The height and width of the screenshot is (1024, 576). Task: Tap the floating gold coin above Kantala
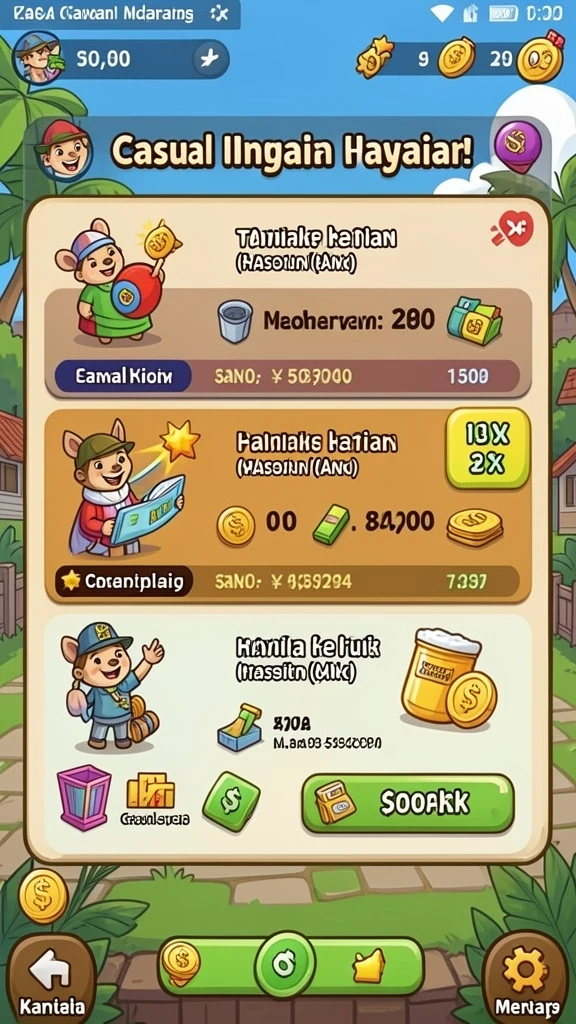tap(43, 896)
